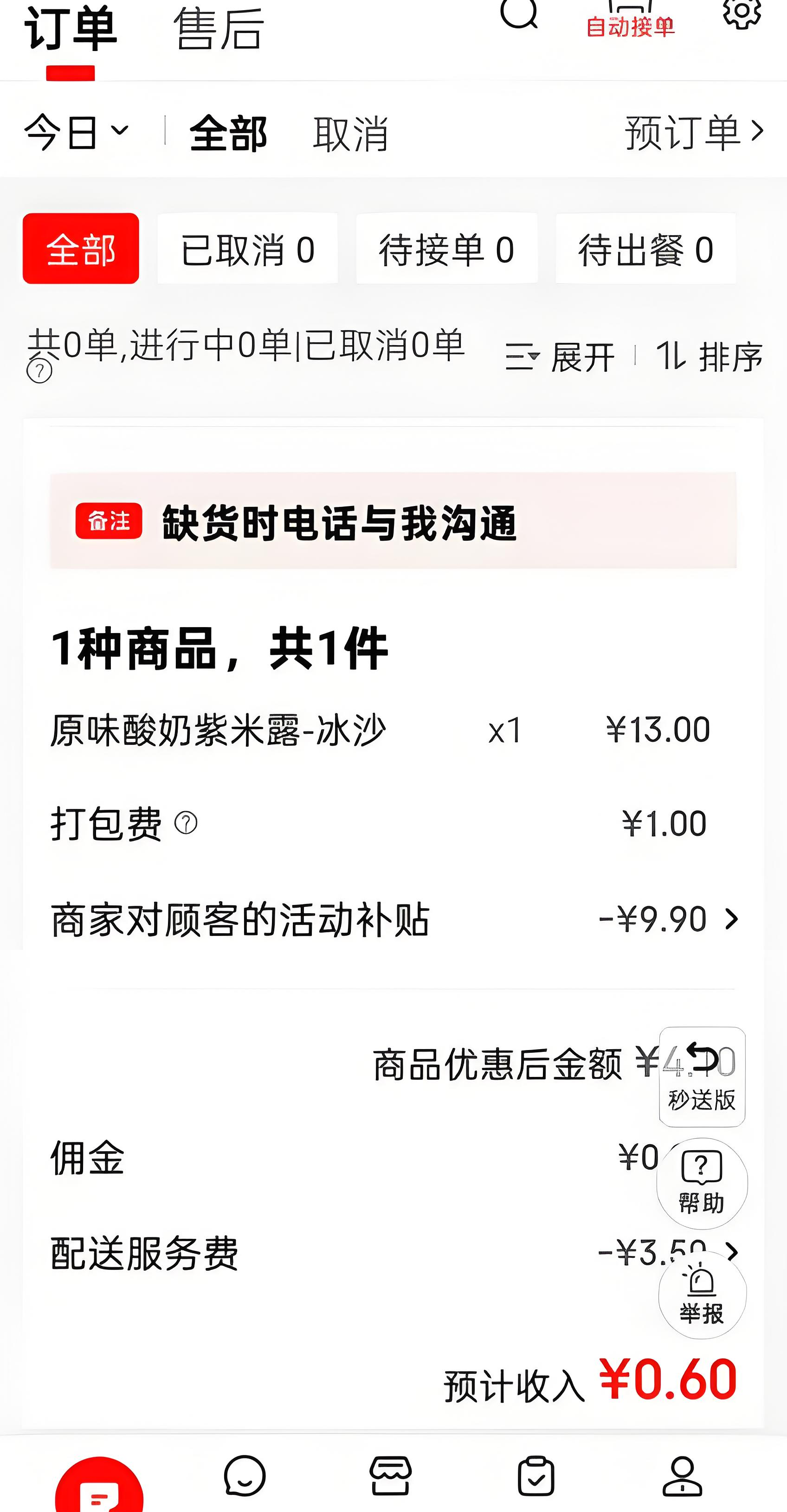Switch to the 售后 tab
The height and width of the screenshot is (1512, 787).
pyautogui.click(x=219, y=28)
